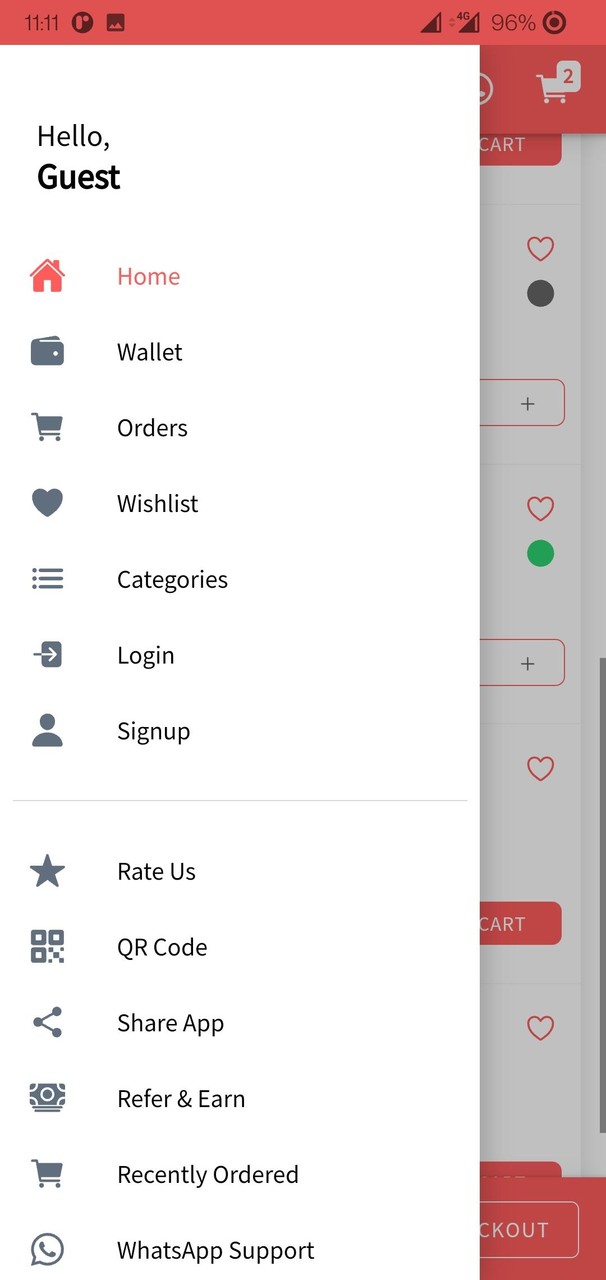
Task: Open the Wallet menu item
Action: 149,352
